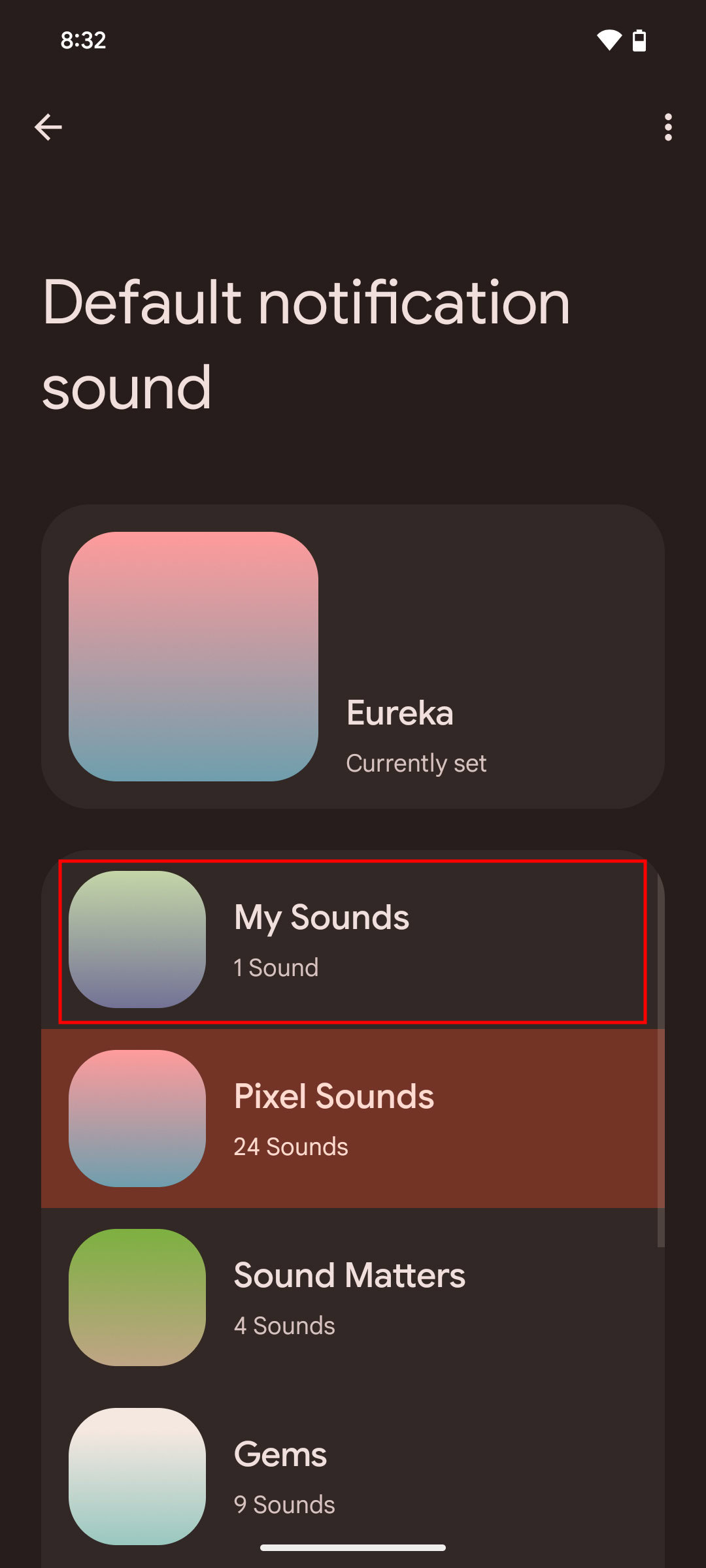Viewport: 706px width, 1568px height.
Task: Tap the currently set Eureka sound card
Action: click(353, 656)
